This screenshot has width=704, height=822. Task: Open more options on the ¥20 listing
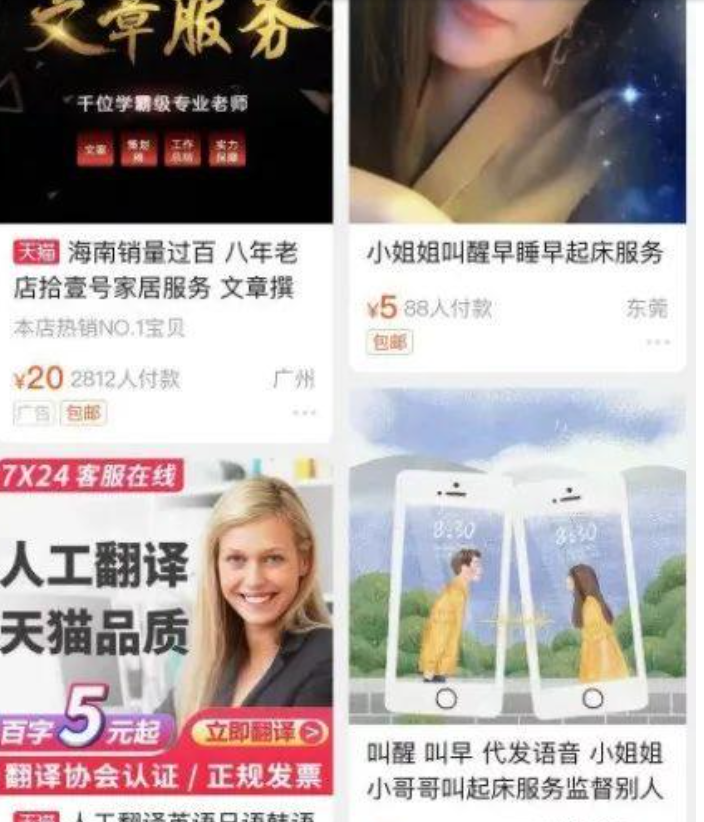click(x=305, y=413)
